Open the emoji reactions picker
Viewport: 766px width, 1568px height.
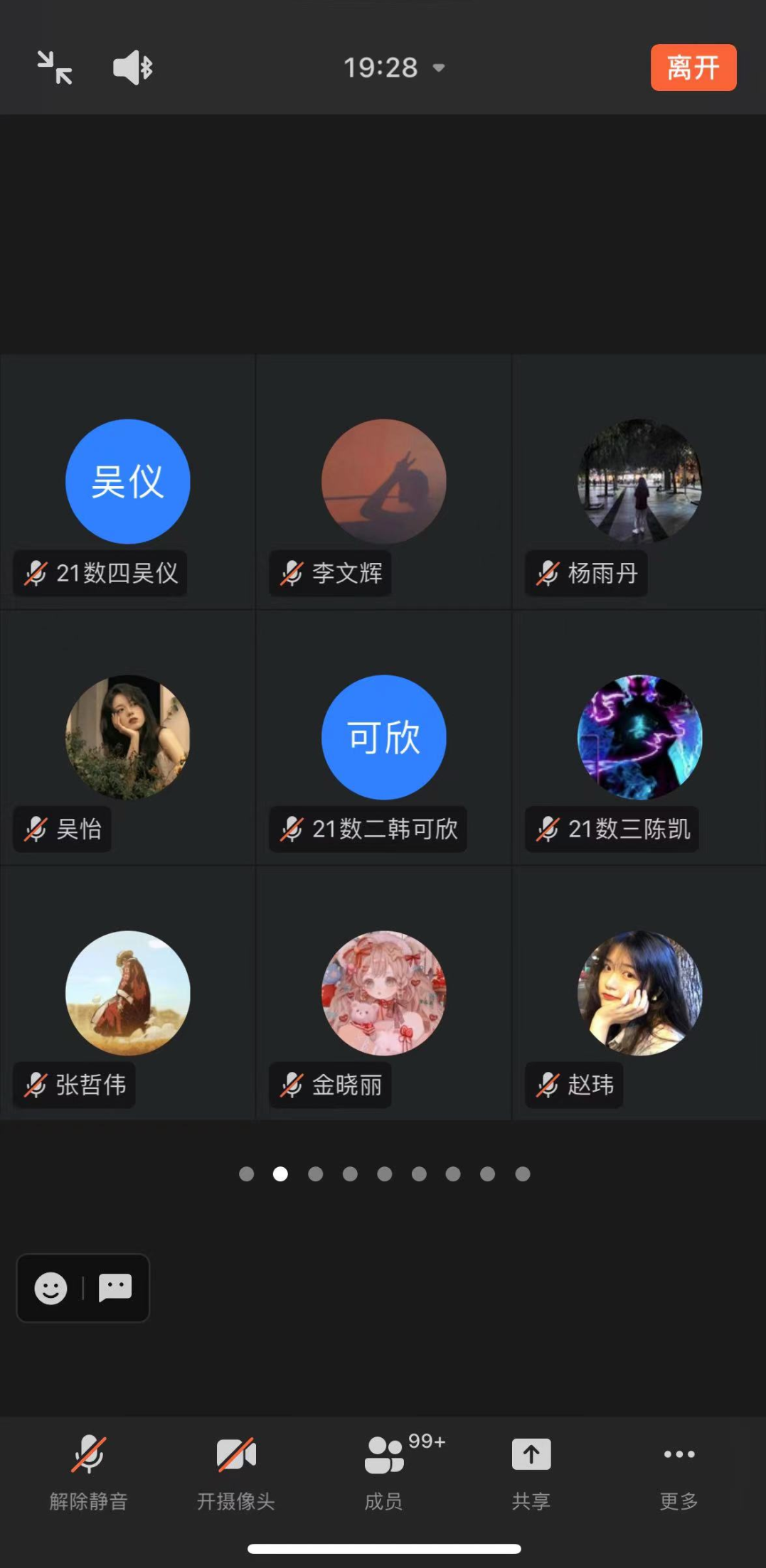tap(51, 1288)
